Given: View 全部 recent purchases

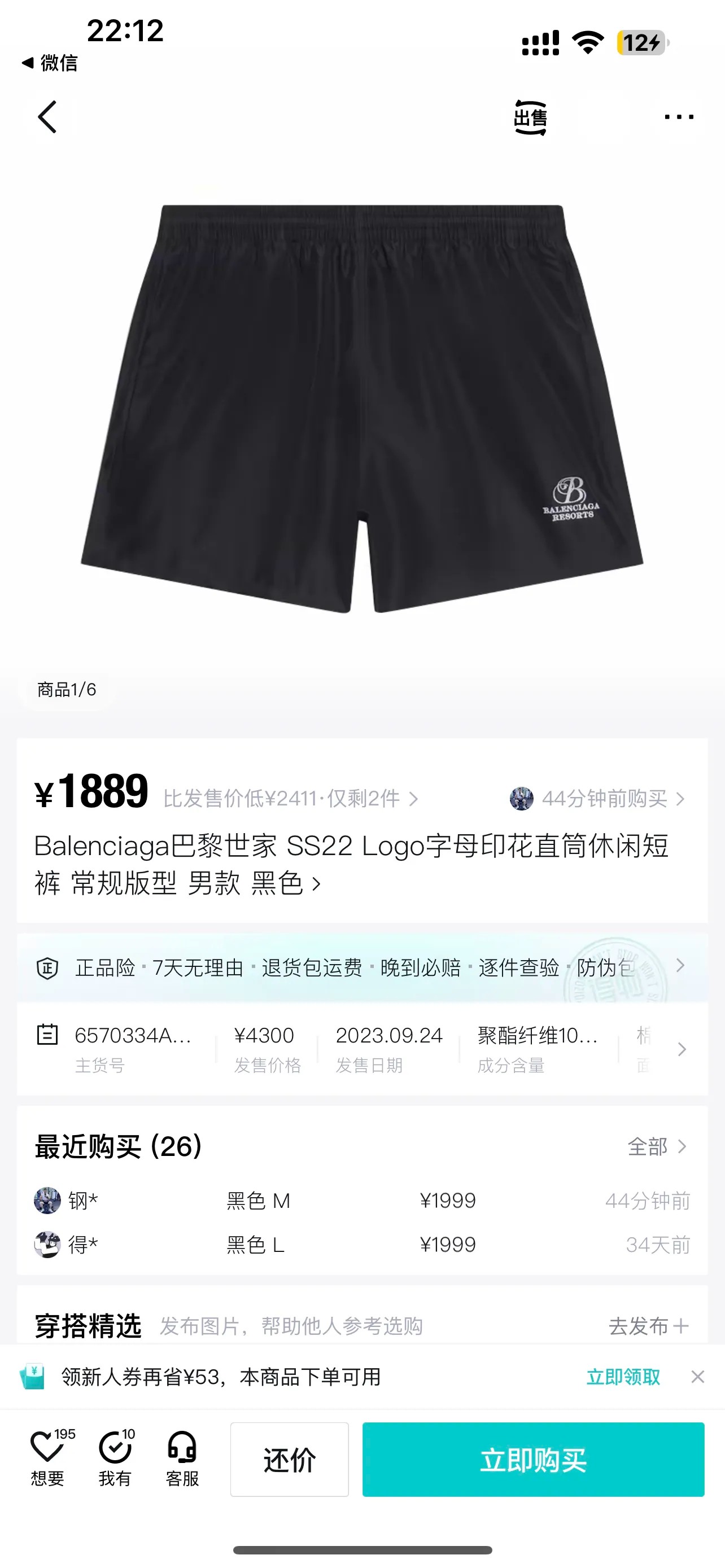Looking at the screenshot, I should 656,1146.
